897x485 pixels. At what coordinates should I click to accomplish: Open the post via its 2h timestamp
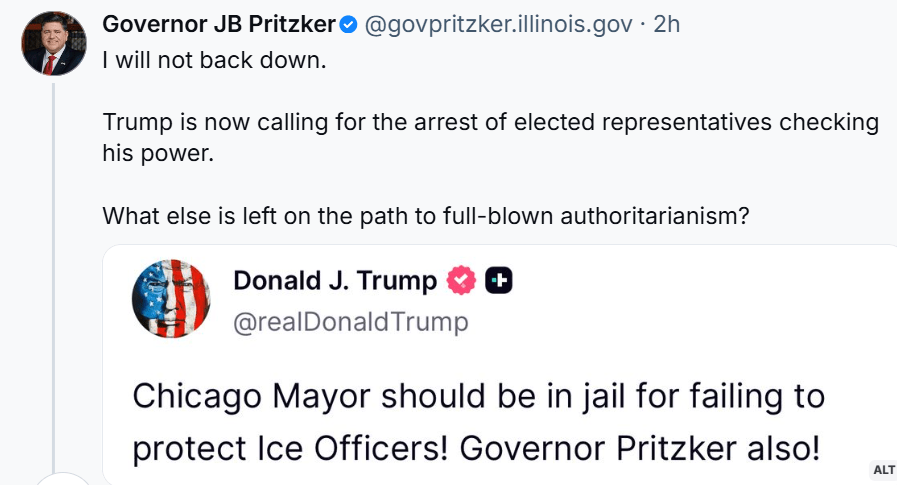tap(666, 24)
